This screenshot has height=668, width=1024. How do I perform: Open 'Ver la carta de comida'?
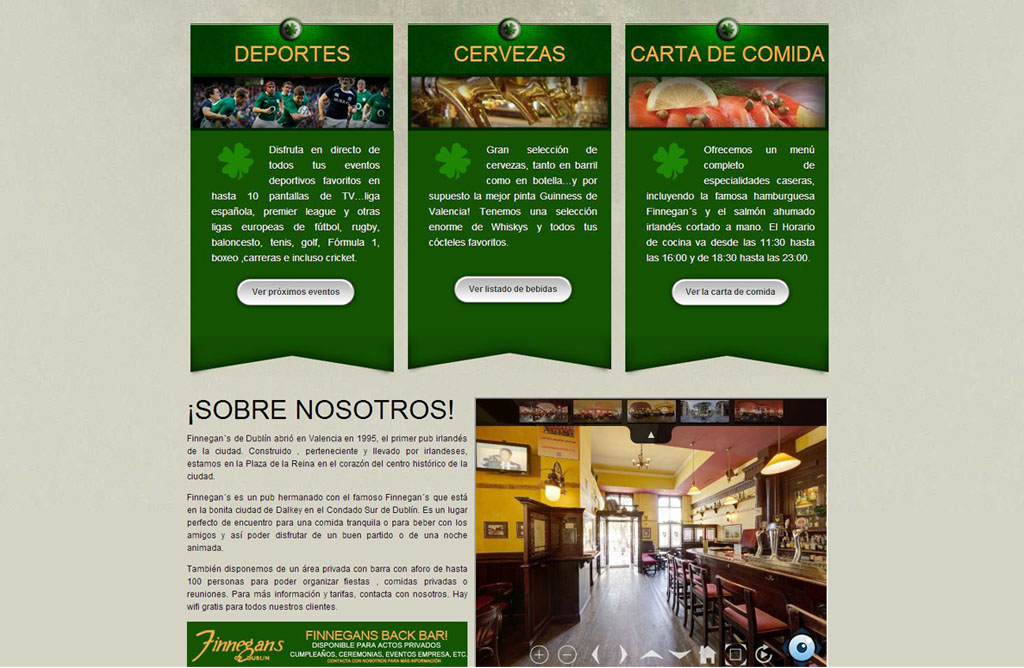point(730,292)
